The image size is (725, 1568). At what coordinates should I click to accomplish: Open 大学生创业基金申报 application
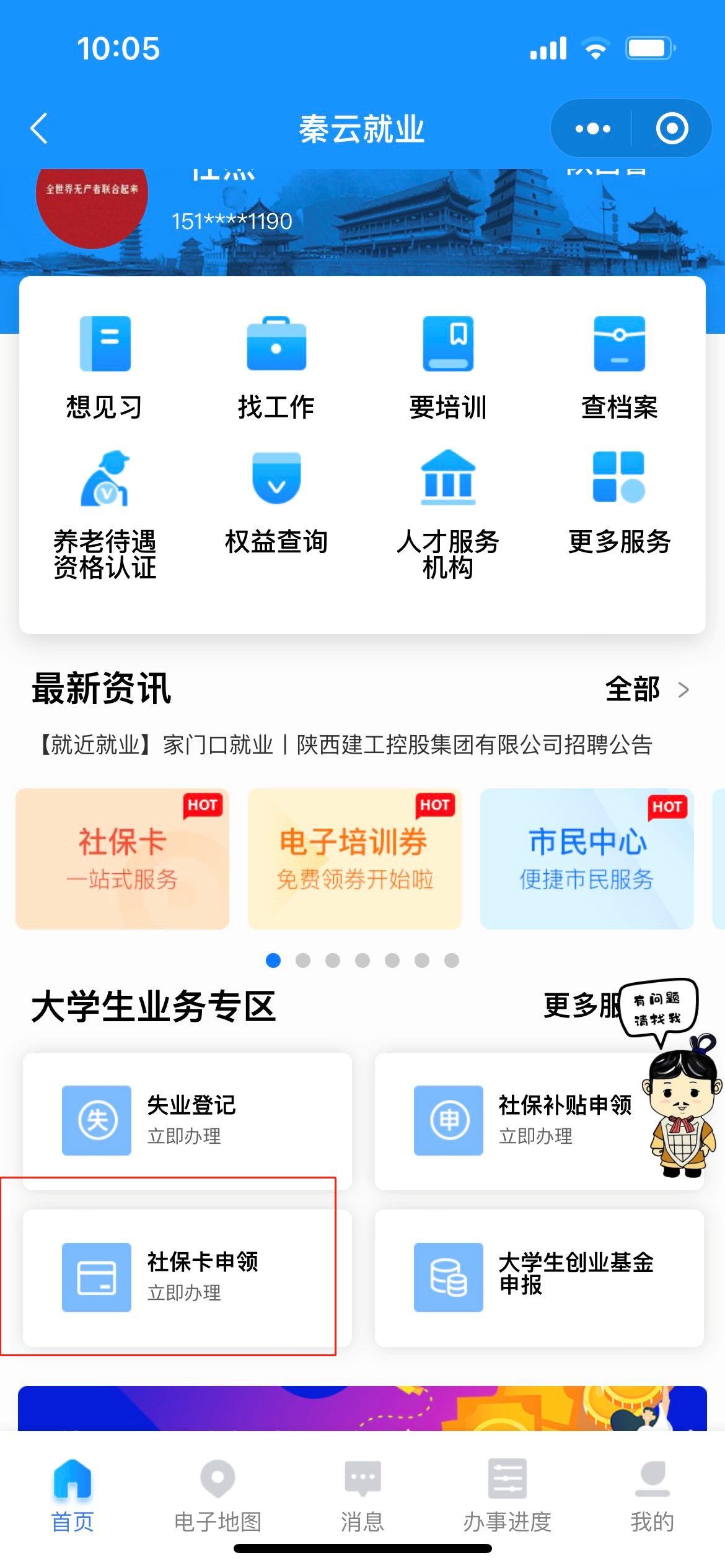click(x=539, y=1277)
